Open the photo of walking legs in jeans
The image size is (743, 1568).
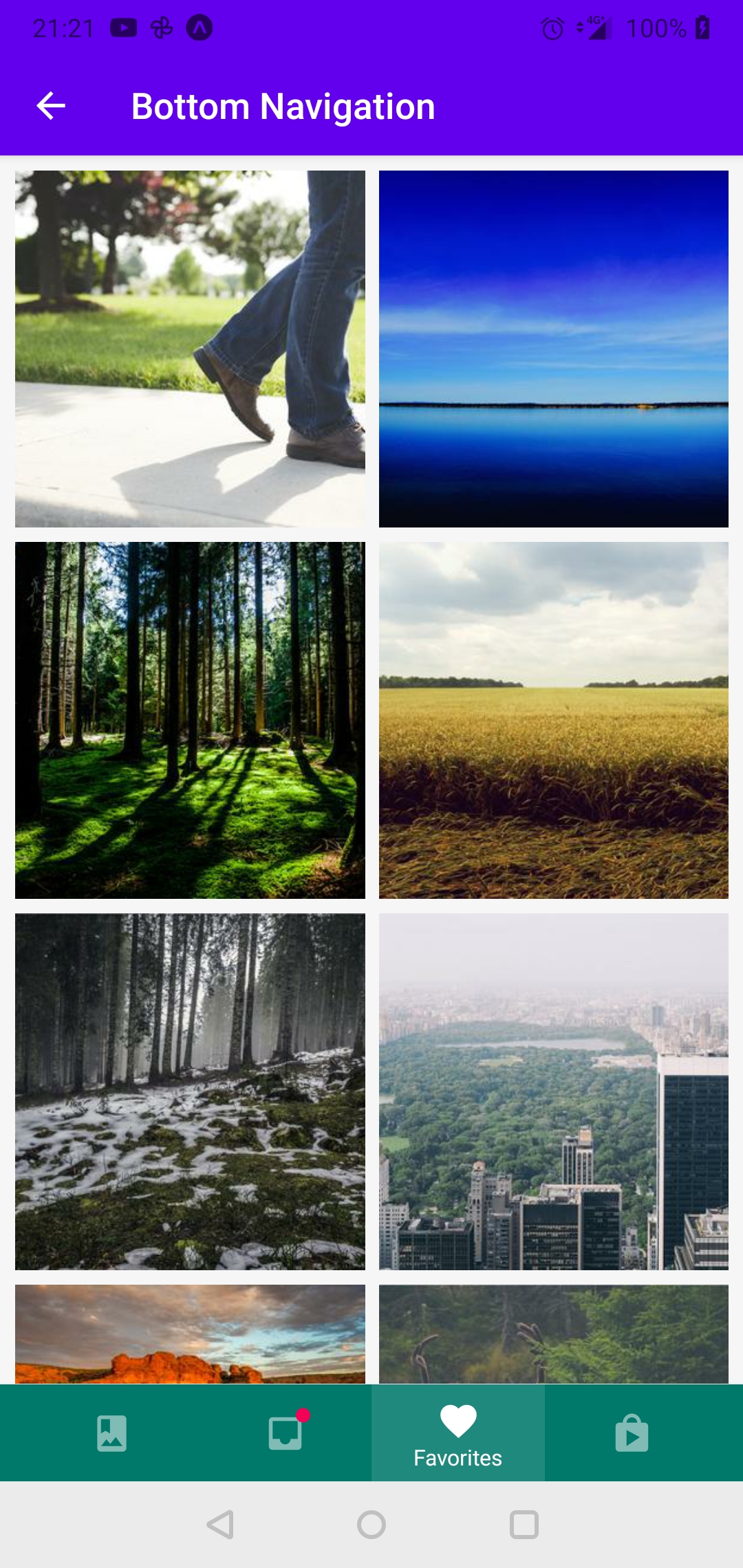pos(190,349)
